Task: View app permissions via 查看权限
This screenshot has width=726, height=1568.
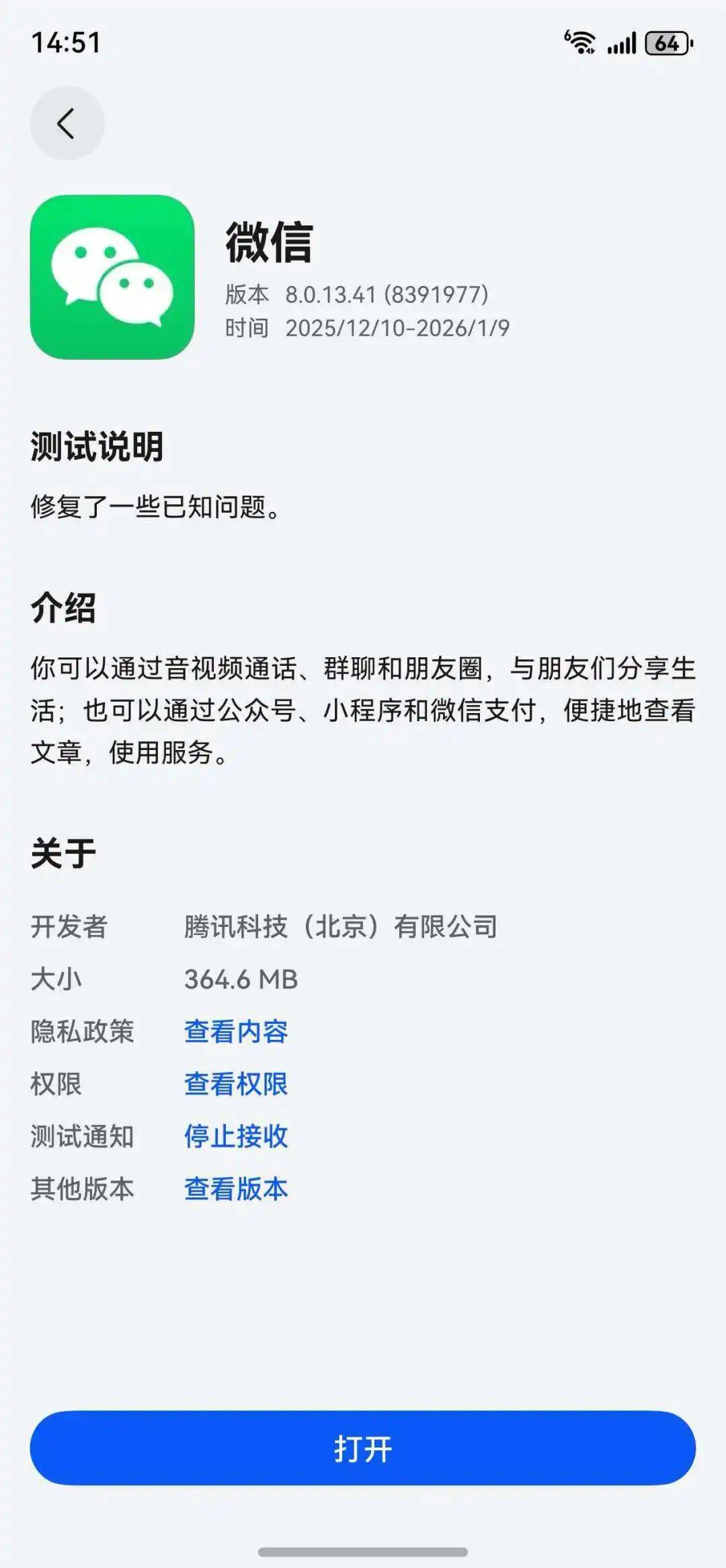Action: [x=236, y=1084]
